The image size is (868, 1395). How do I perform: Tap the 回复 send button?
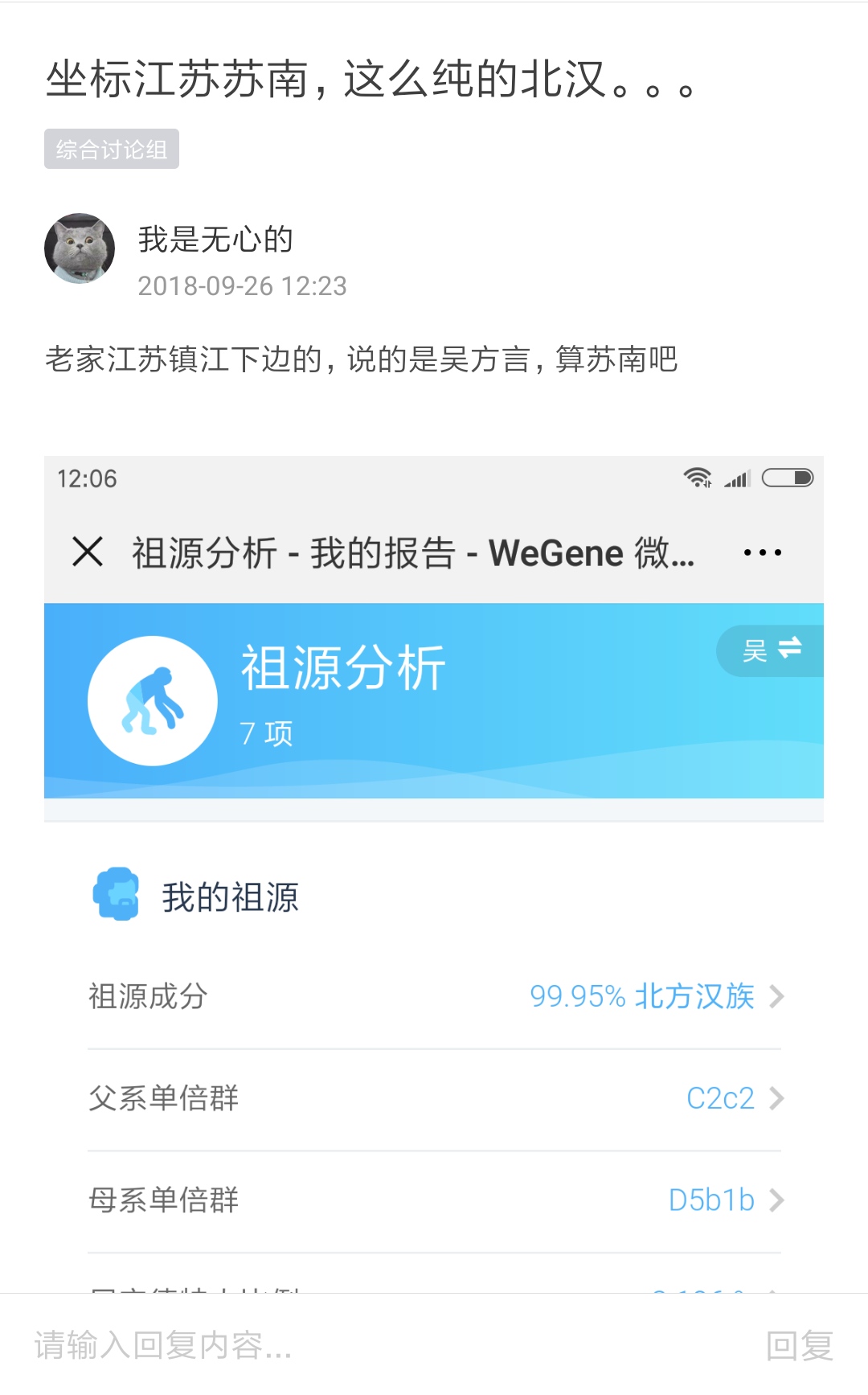click(x=799, y=1345)
